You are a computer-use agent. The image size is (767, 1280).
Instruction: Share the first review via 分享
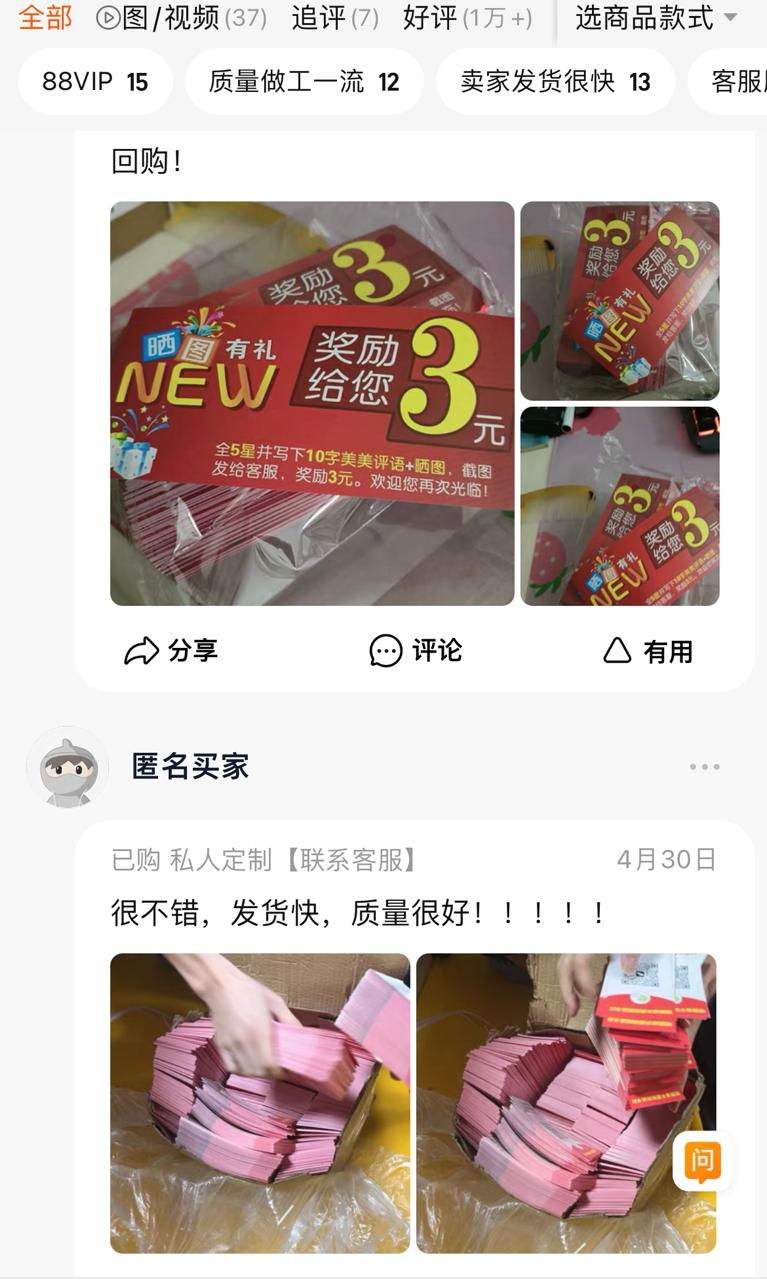point(171,651)
